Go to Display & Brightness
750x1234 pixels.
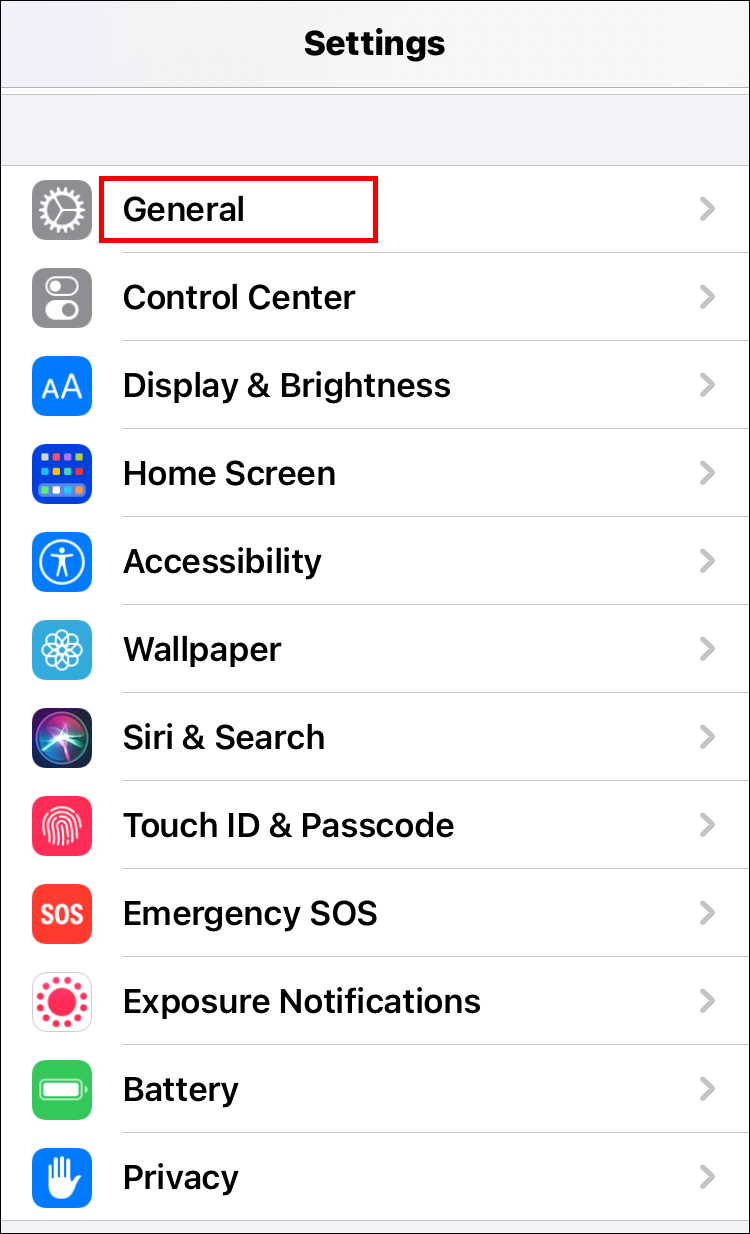375,385
